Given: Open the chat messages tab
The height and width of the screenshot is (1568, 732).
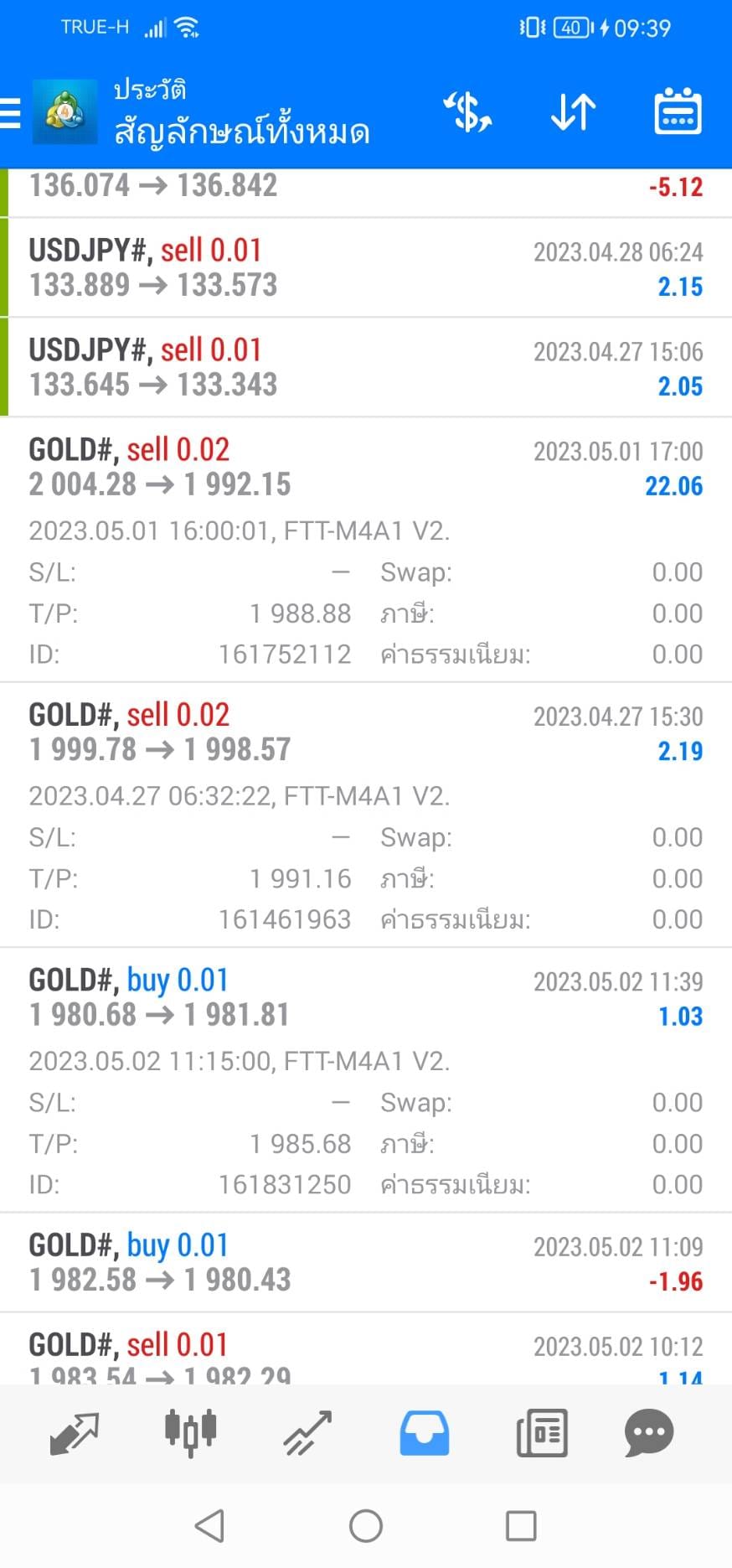Looking at the screenshot, I should 649,1433.
